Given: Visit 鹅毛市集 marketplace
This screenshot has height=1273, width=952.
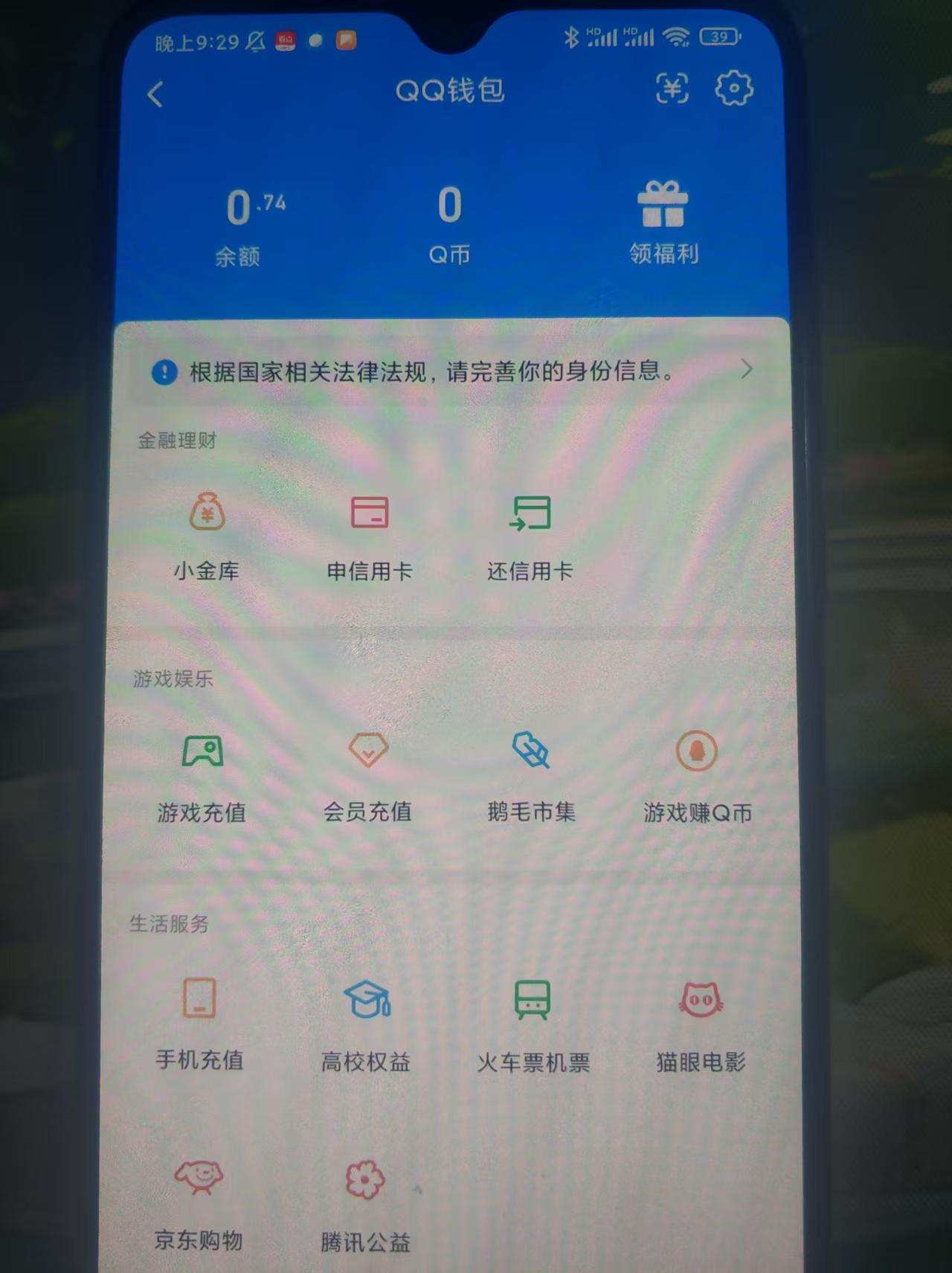Looking at the screenshot, I should pos(530,777).
